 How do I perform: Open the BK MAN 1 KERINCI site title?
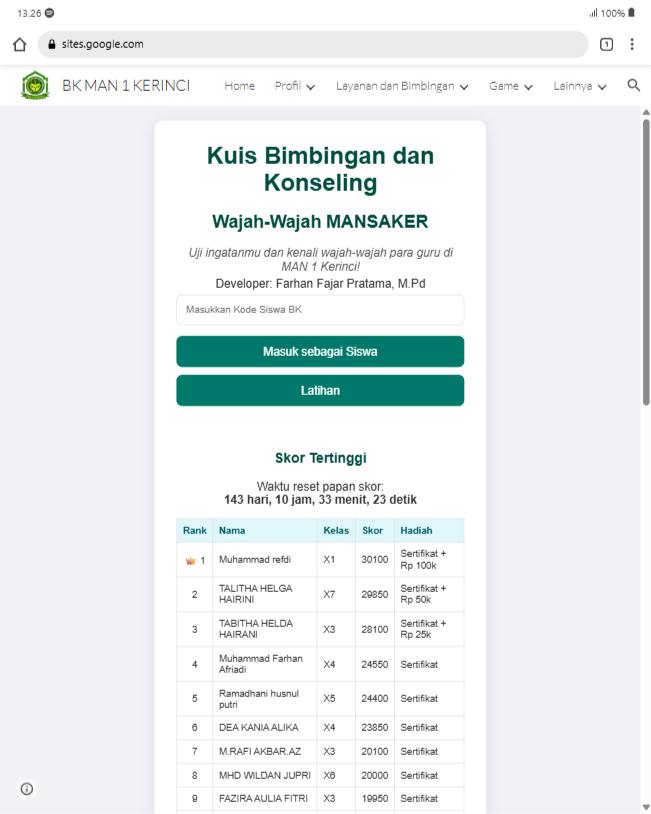125,86
